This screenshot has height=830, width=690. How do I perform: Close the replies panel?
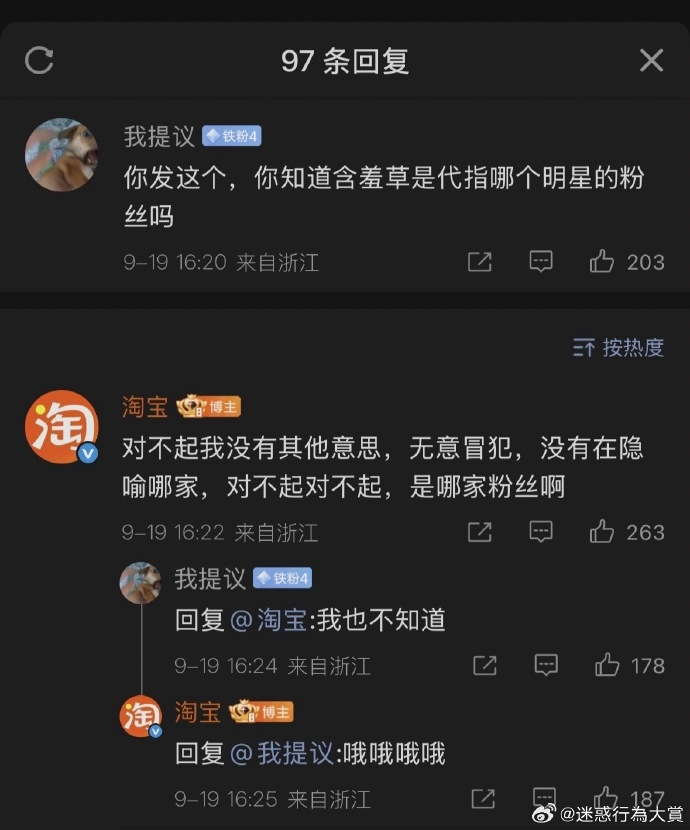651,61
